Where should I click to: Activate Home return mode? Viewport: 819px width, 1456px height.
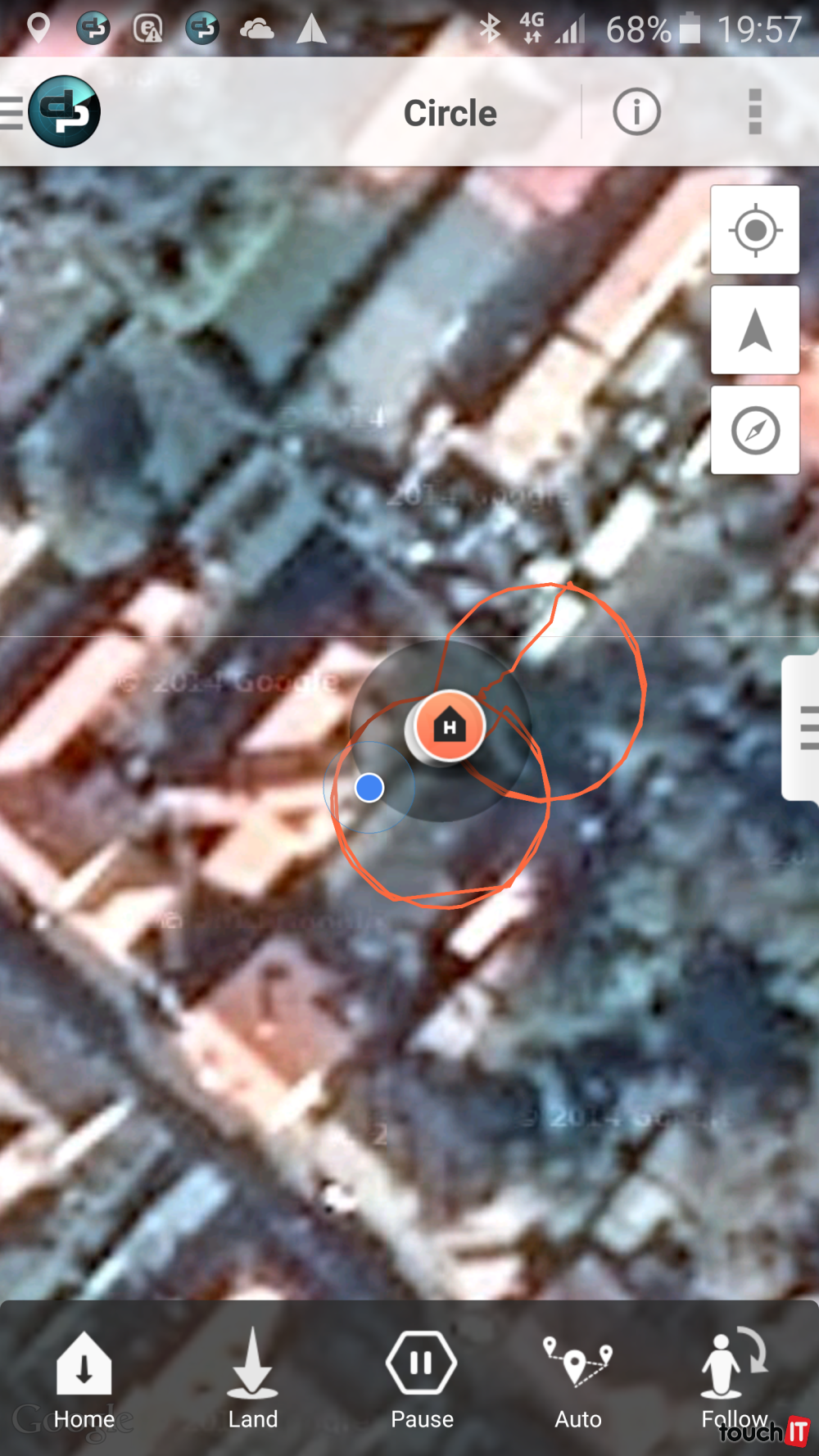click(x=84, y=1379)
